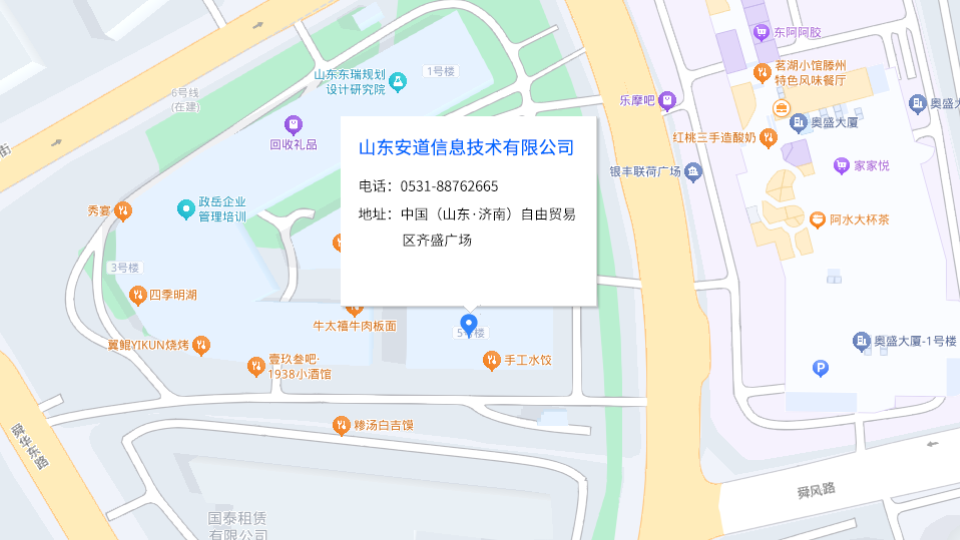
Task: Open the 壹玖叁吧·1938小酒馆 marker
Action: (x=255, y=367)
